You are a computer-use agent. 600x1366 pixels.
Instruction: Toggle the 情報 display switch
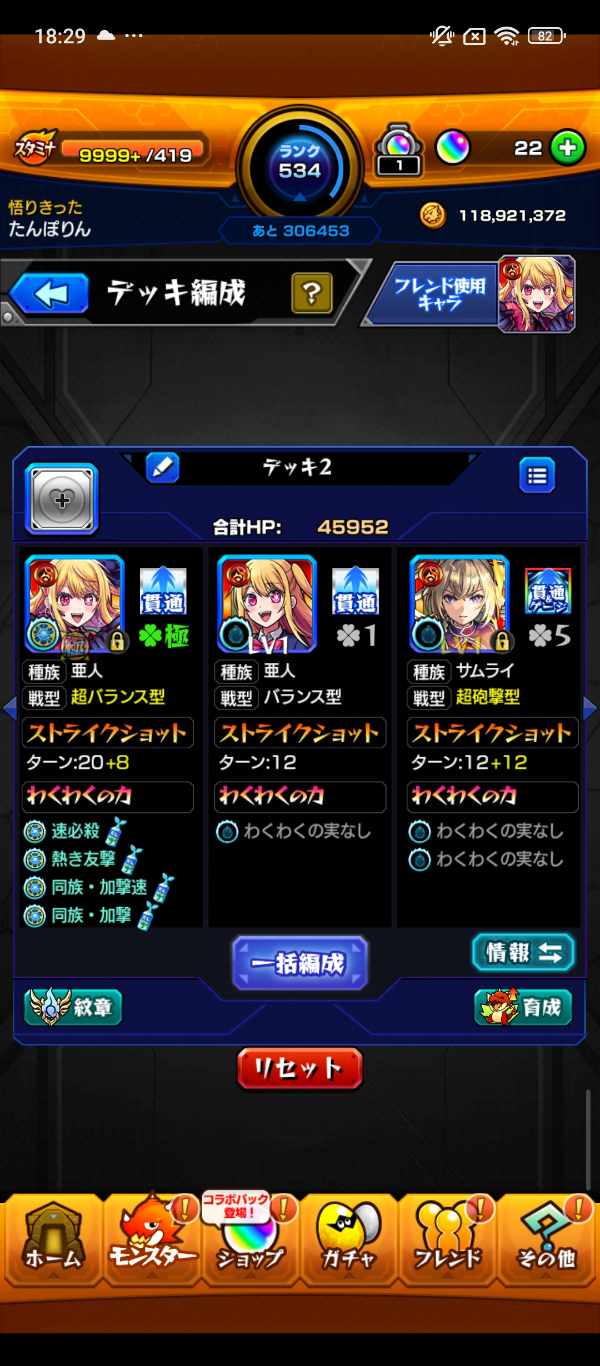click(523, 952)
